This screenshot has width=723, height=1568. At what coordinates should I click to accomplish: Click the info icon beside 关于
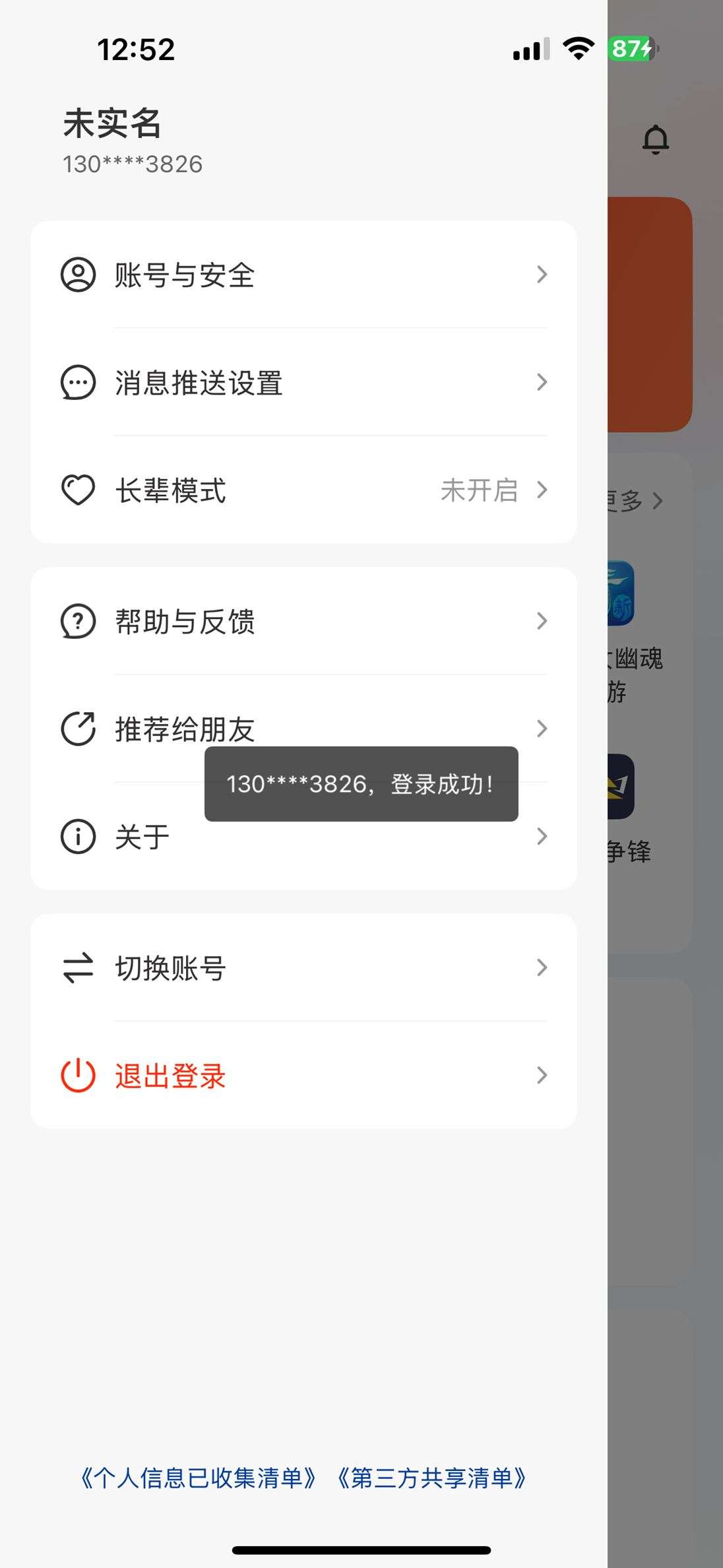(x=77, y=836)
